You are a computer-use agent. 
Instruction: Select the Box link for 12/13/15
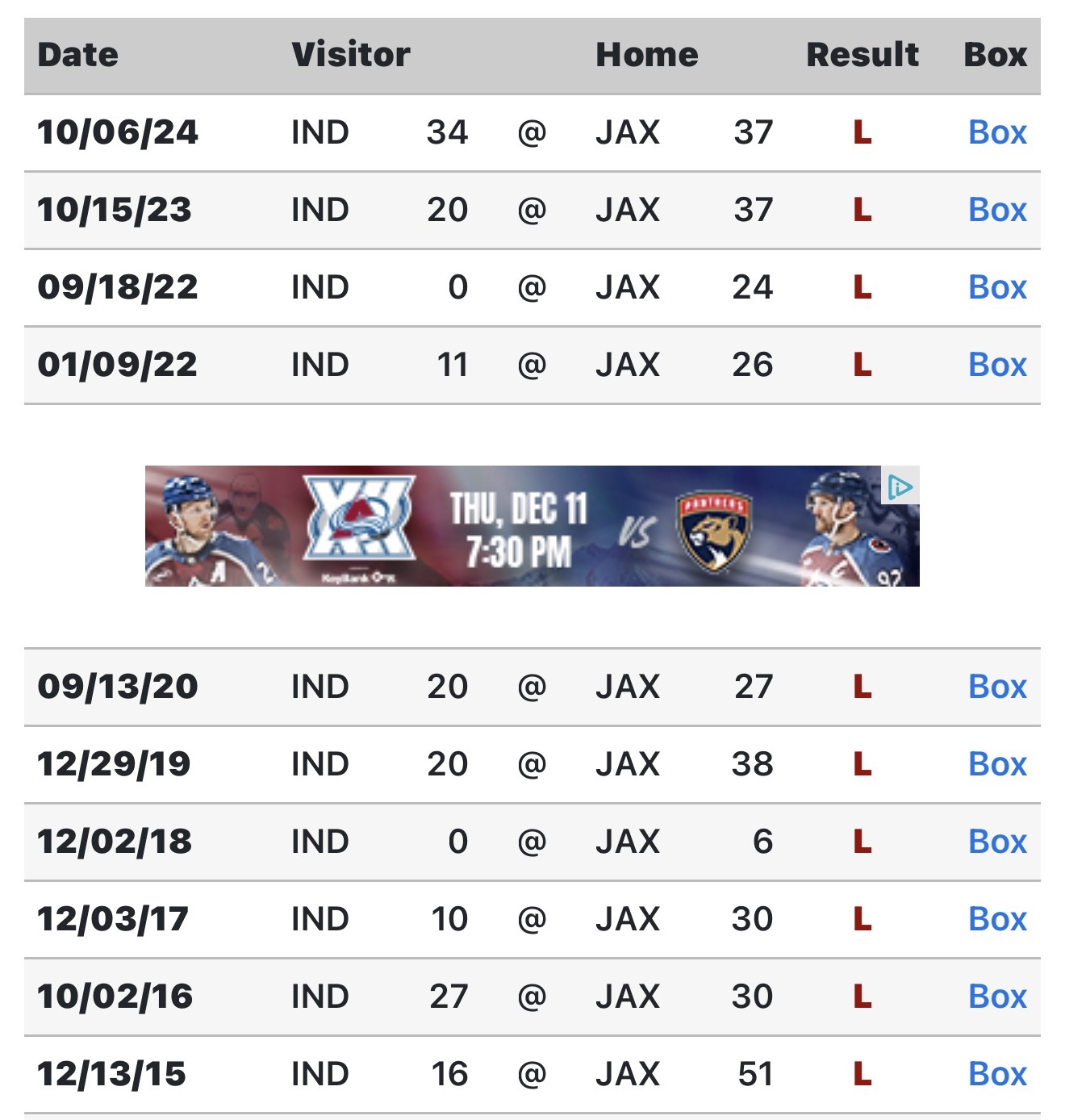pos(996,1074)
